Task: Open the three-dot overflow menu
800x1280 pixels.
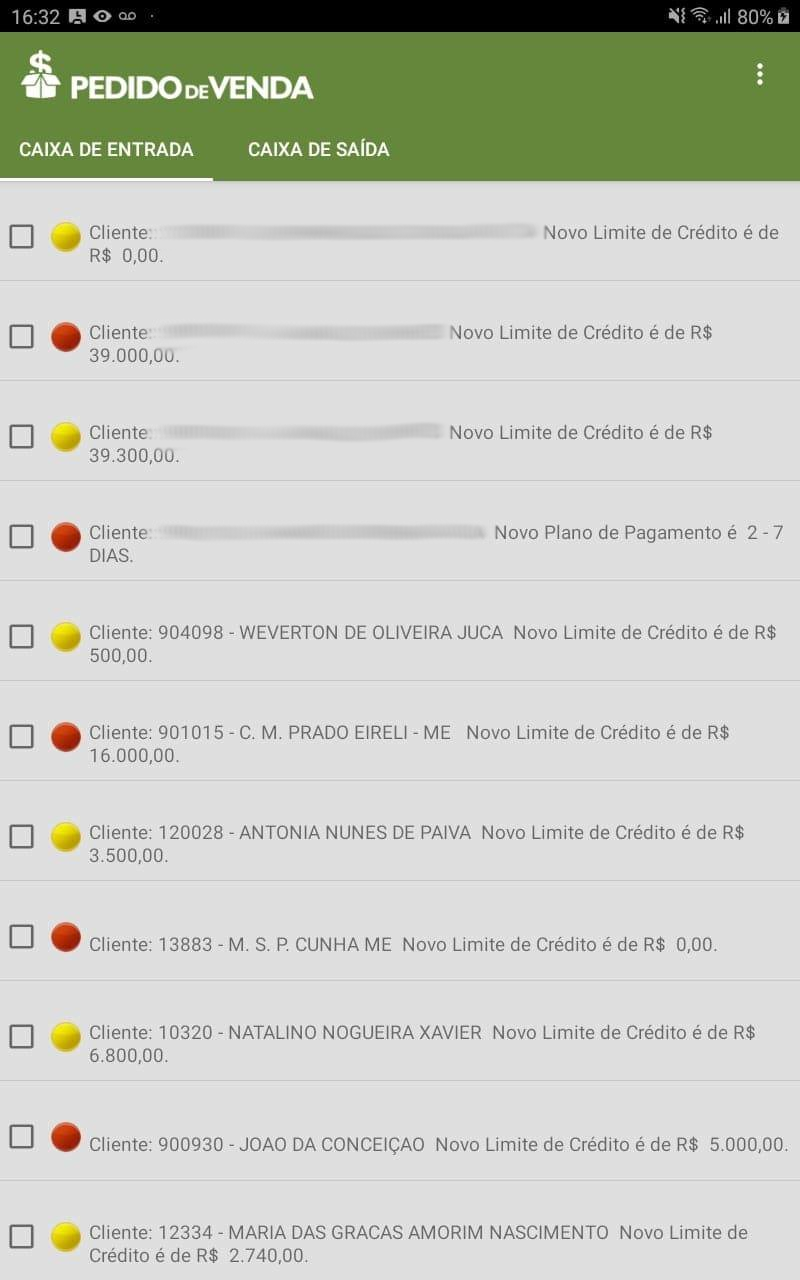Action: coord(760,74)
